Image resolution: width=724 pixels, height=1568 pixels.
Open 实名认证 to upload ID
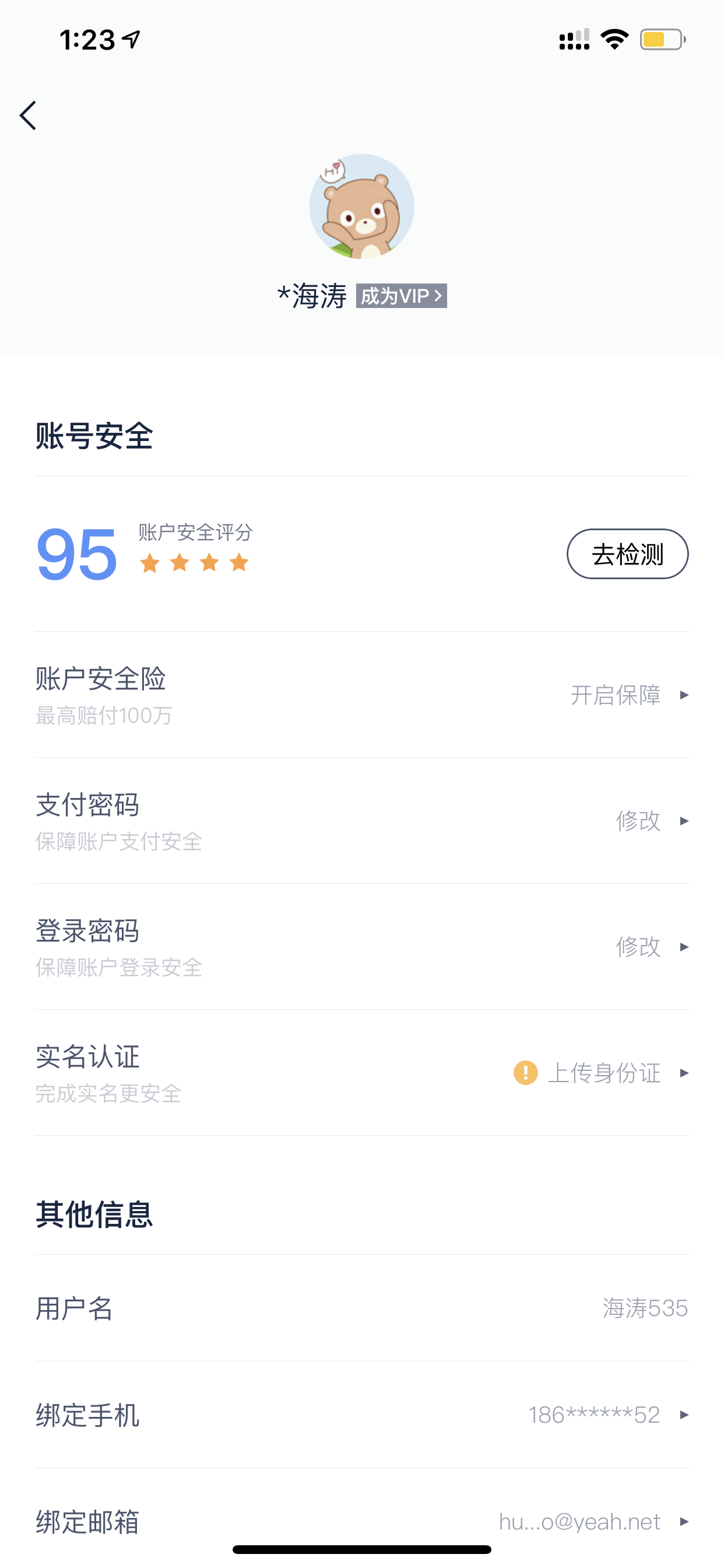[x=361, y=1073]
